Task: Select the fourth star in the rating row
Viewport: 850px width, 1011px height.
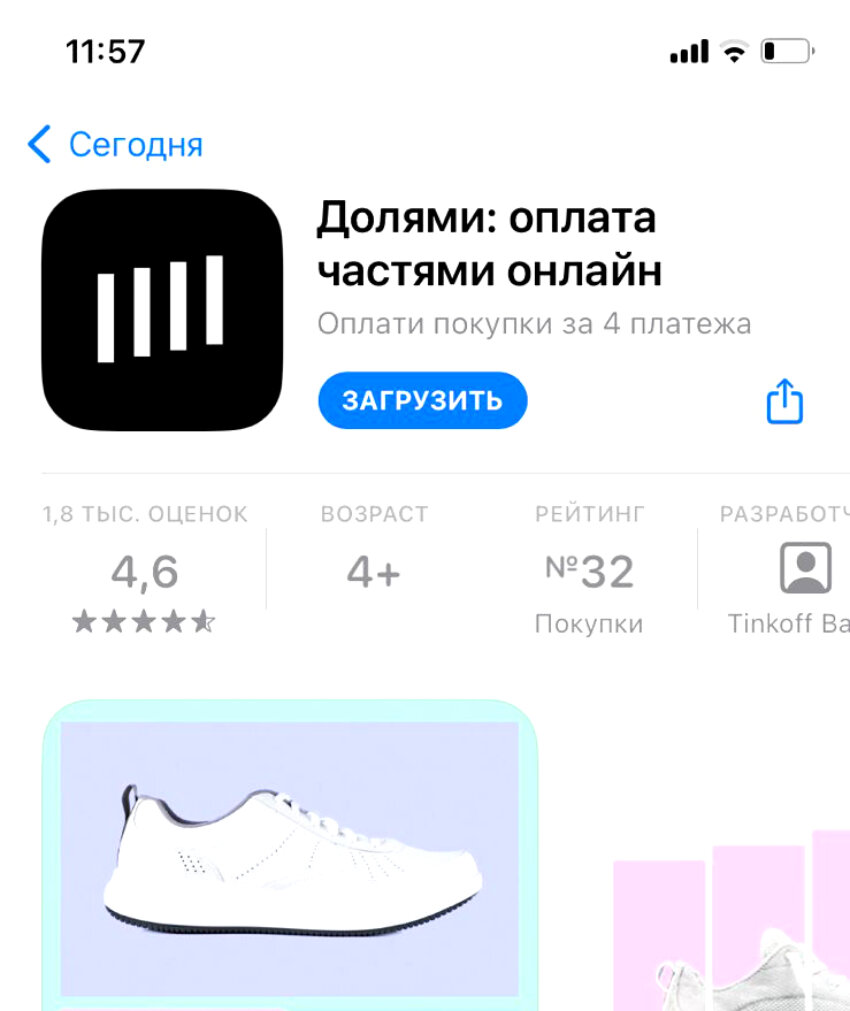Action: (174, 622)
